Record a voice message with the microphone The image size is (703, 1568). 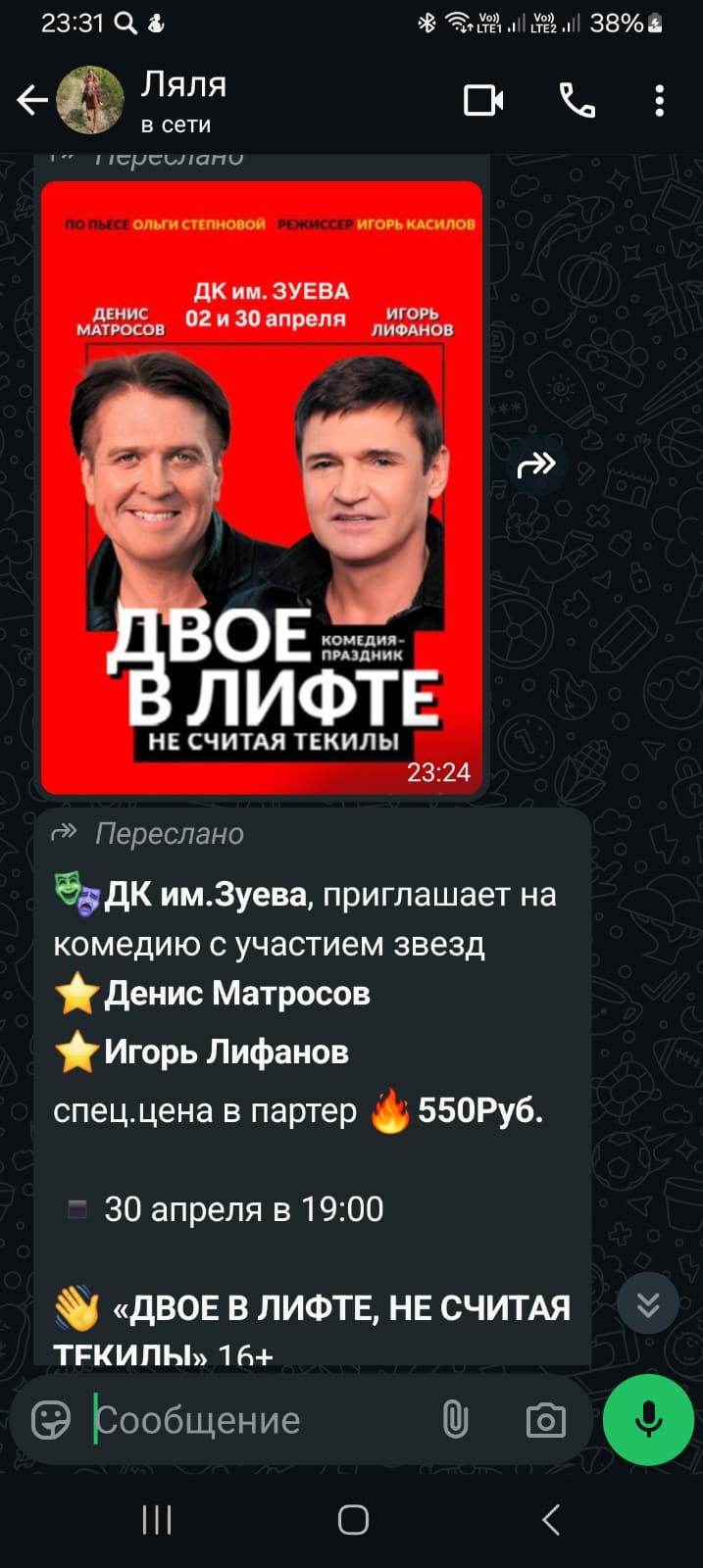pos(648,1419)
